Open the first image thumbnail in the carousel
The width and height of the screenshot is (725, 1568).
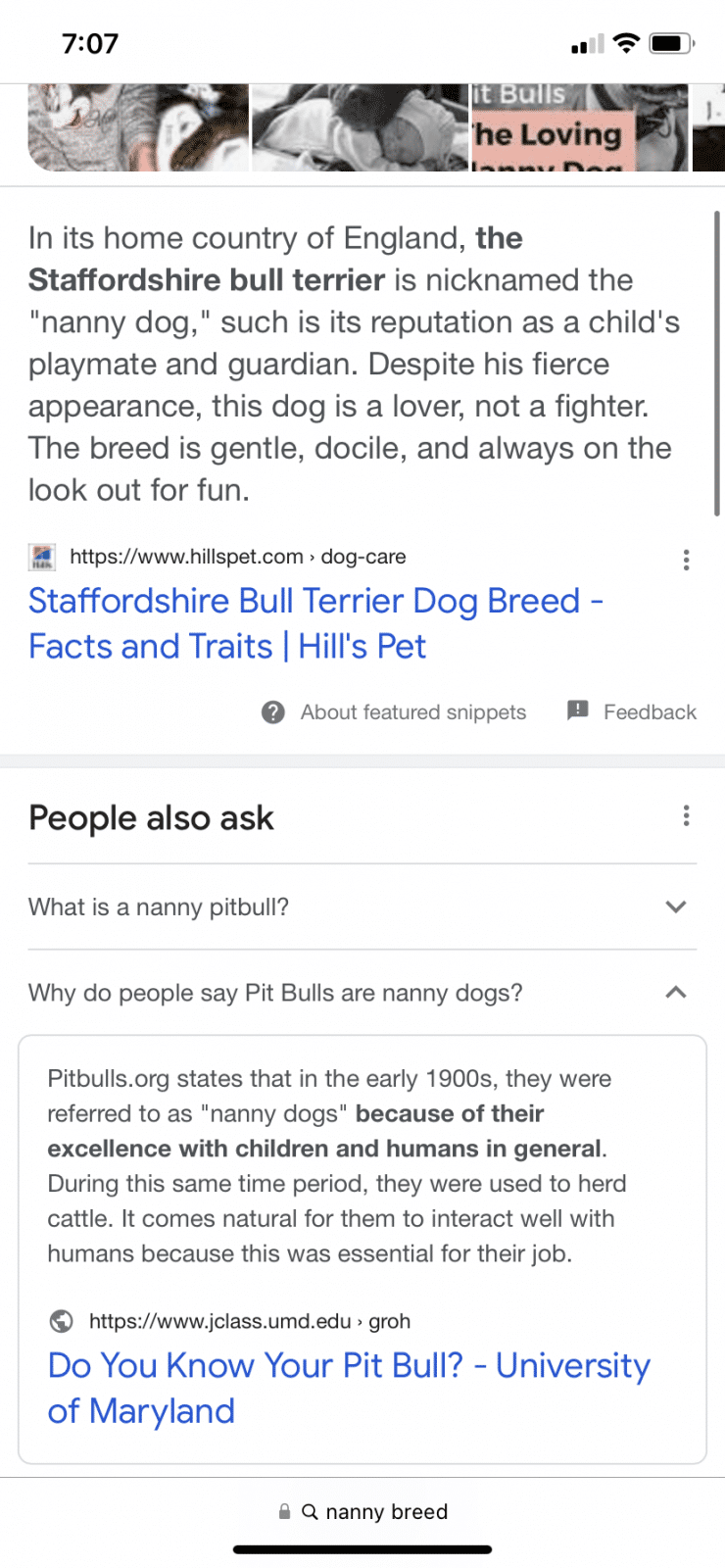138,128
